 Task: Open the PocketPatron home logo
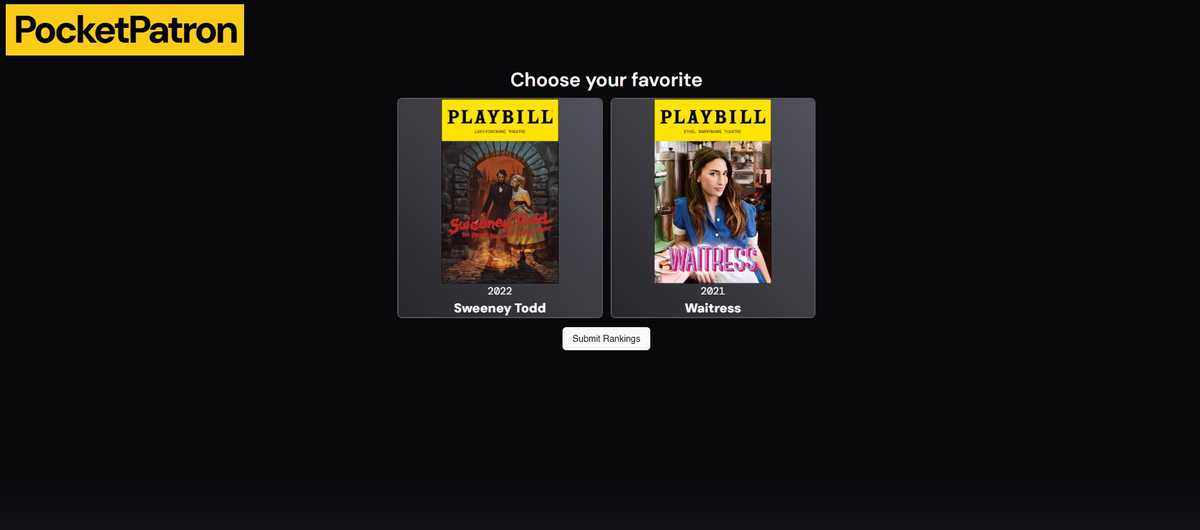click(125, 30)
